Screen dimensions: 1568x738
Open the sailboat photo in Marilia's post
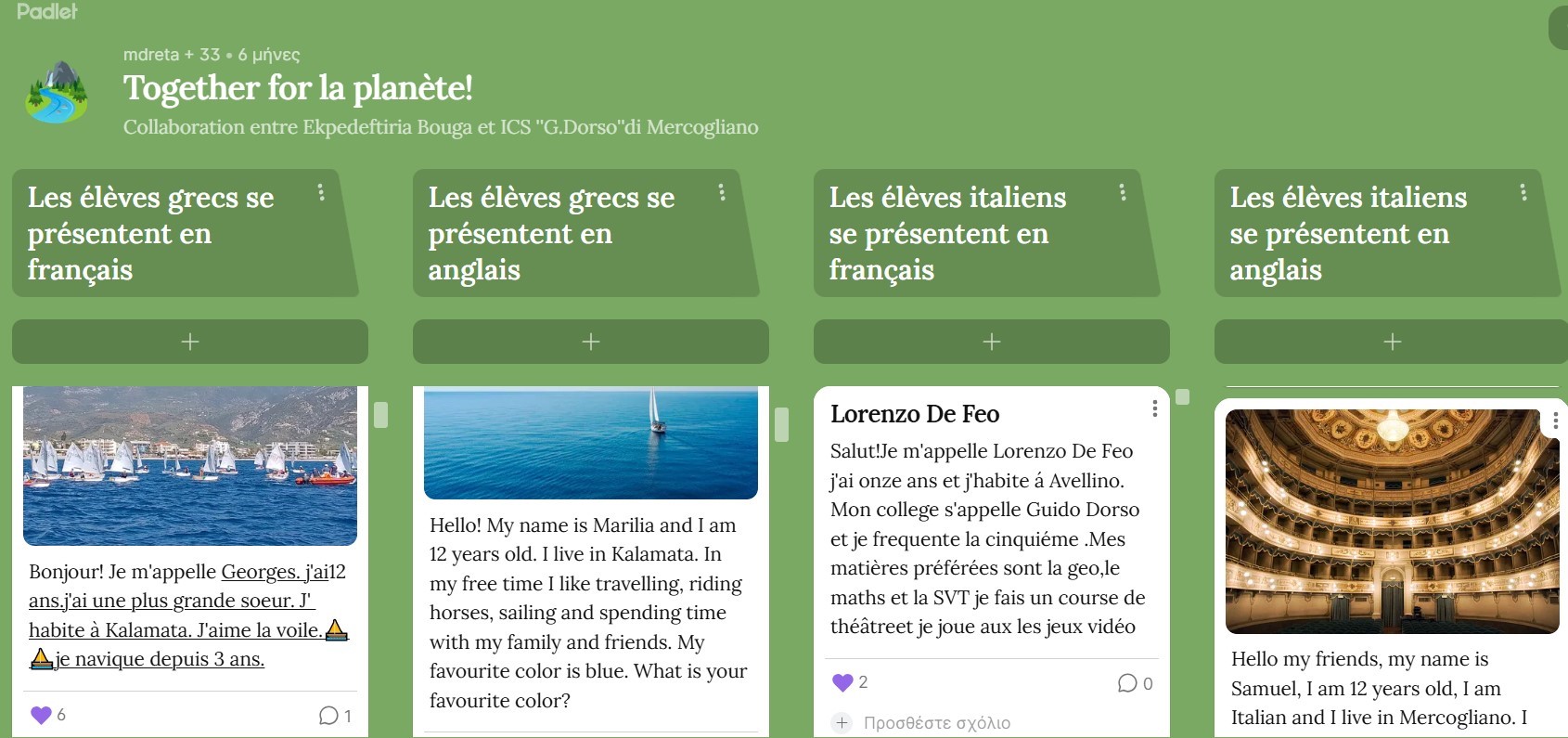590,442
